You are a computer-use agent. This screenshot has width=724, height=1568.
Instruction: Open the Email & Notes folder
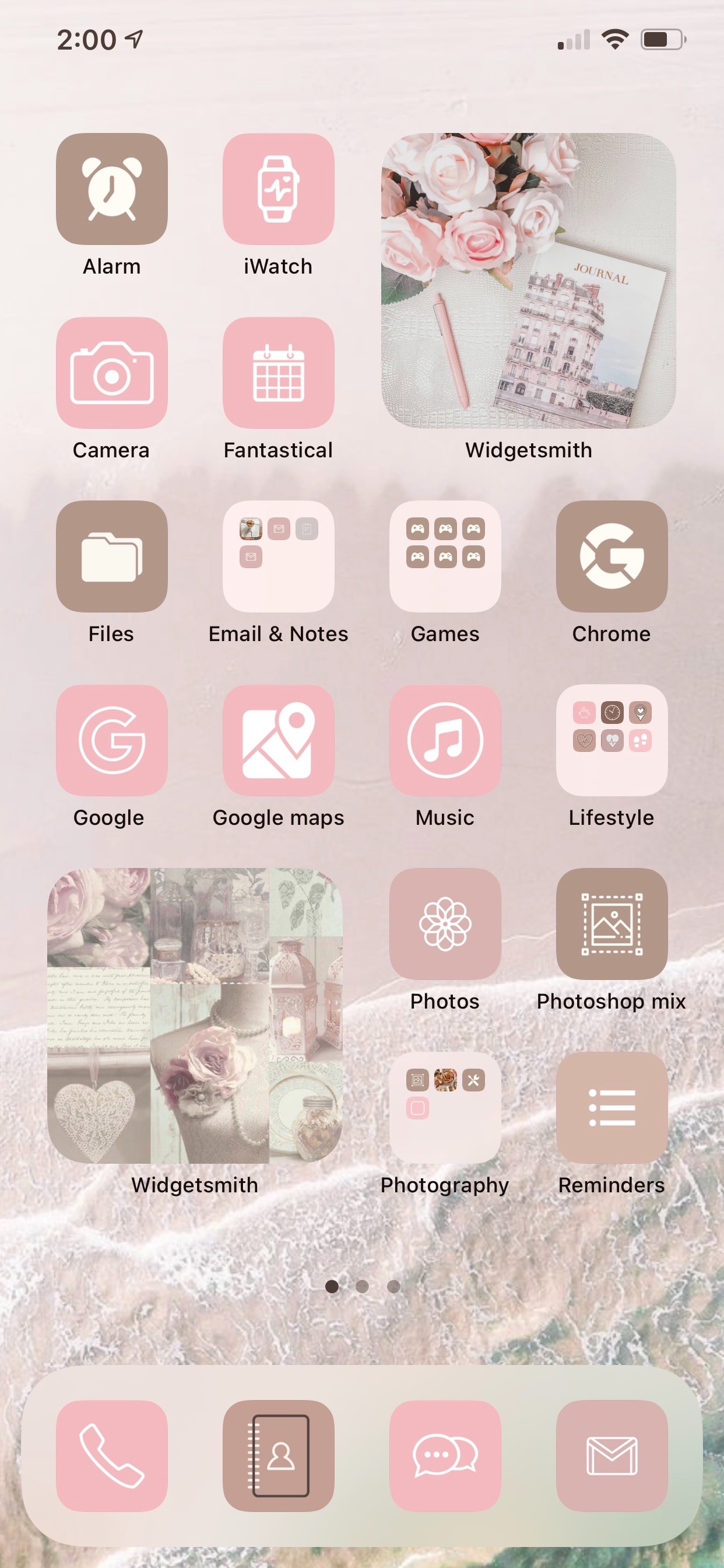[x=278, y=556]
